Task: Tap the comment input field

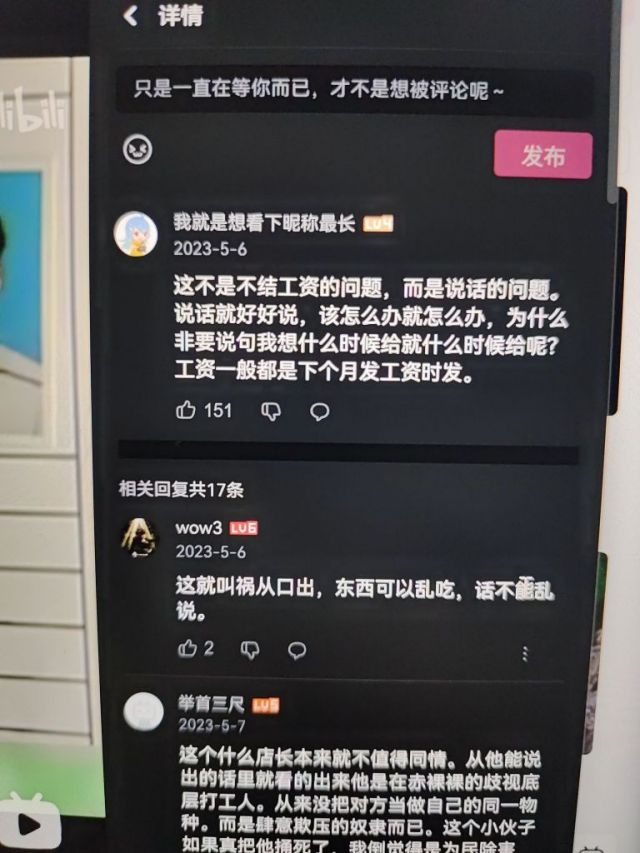Action: [350, 91]
